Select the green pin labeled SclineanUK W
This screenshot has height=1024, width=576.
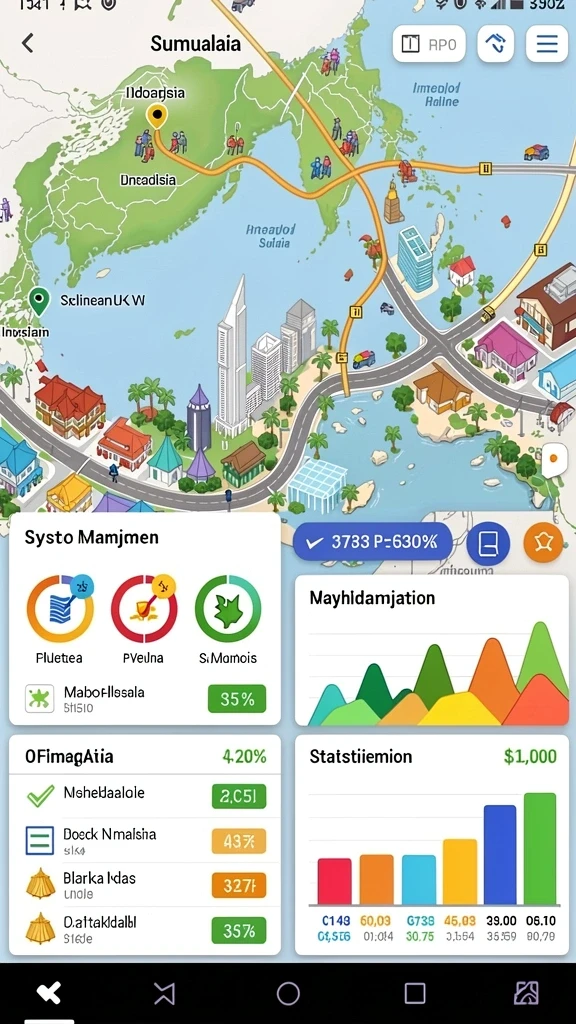click(x=40, y=302)
